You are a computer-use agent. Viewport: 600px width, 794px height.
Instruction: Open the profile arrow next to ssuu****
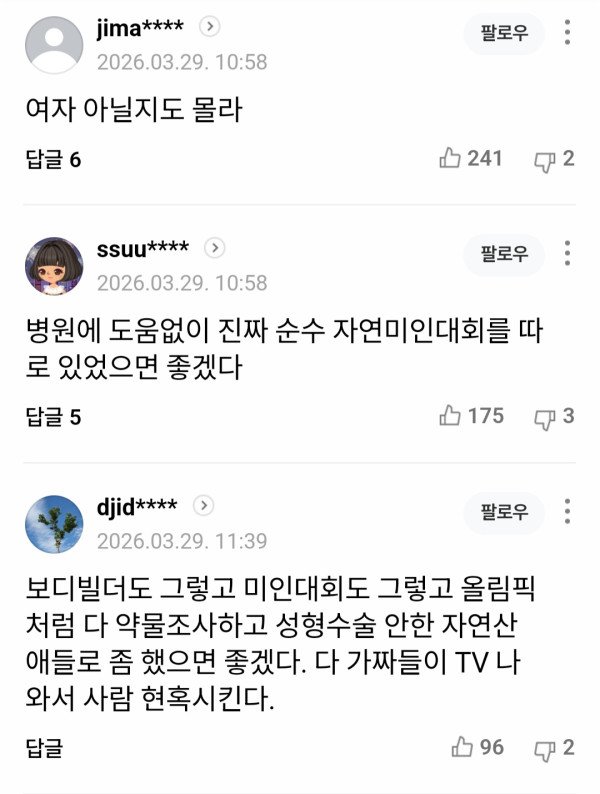215,247
